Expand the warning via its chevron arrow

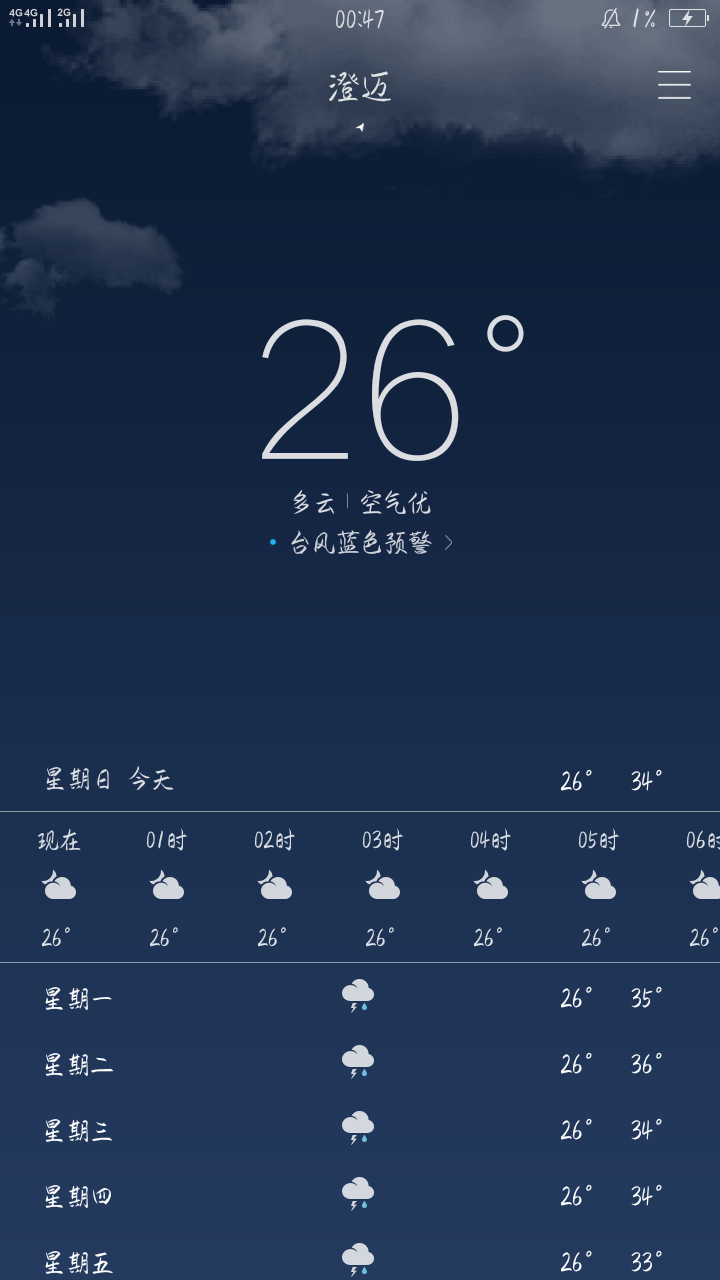coord(452,541)
